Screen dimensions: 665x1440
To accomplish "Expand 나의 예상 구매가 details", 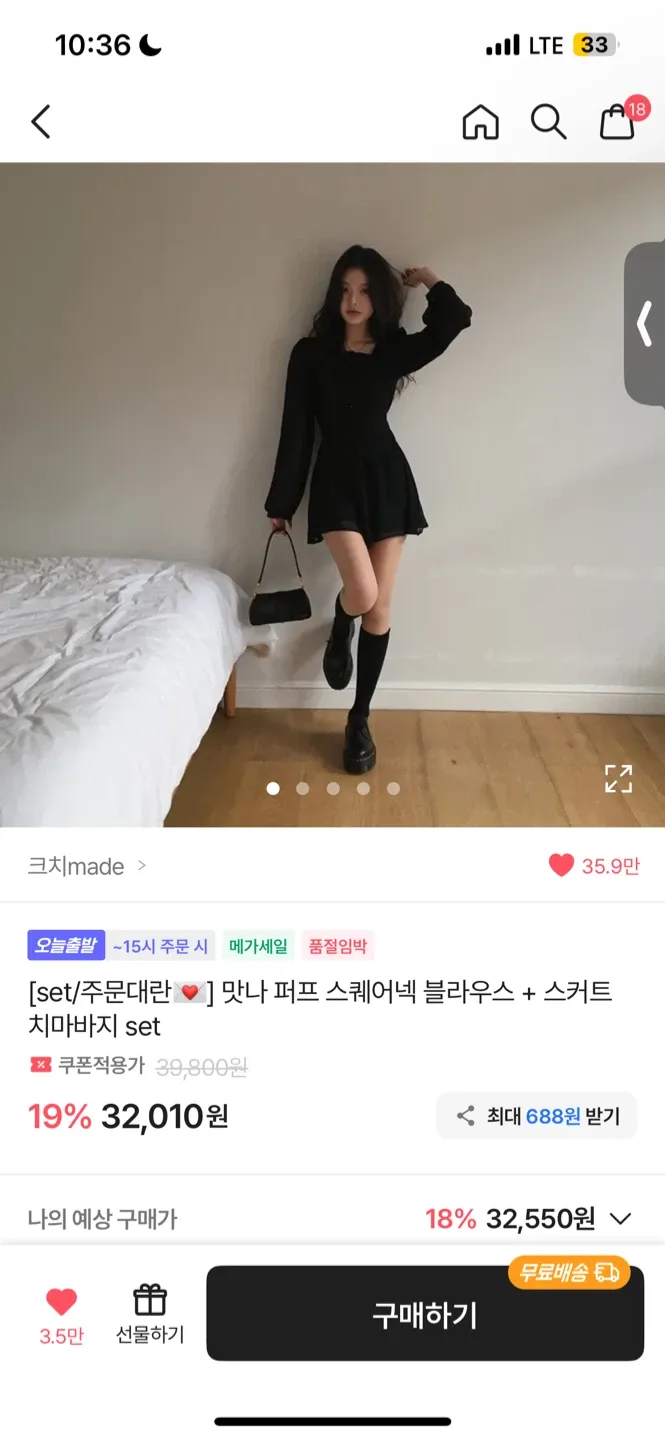I will (620, 1219).
